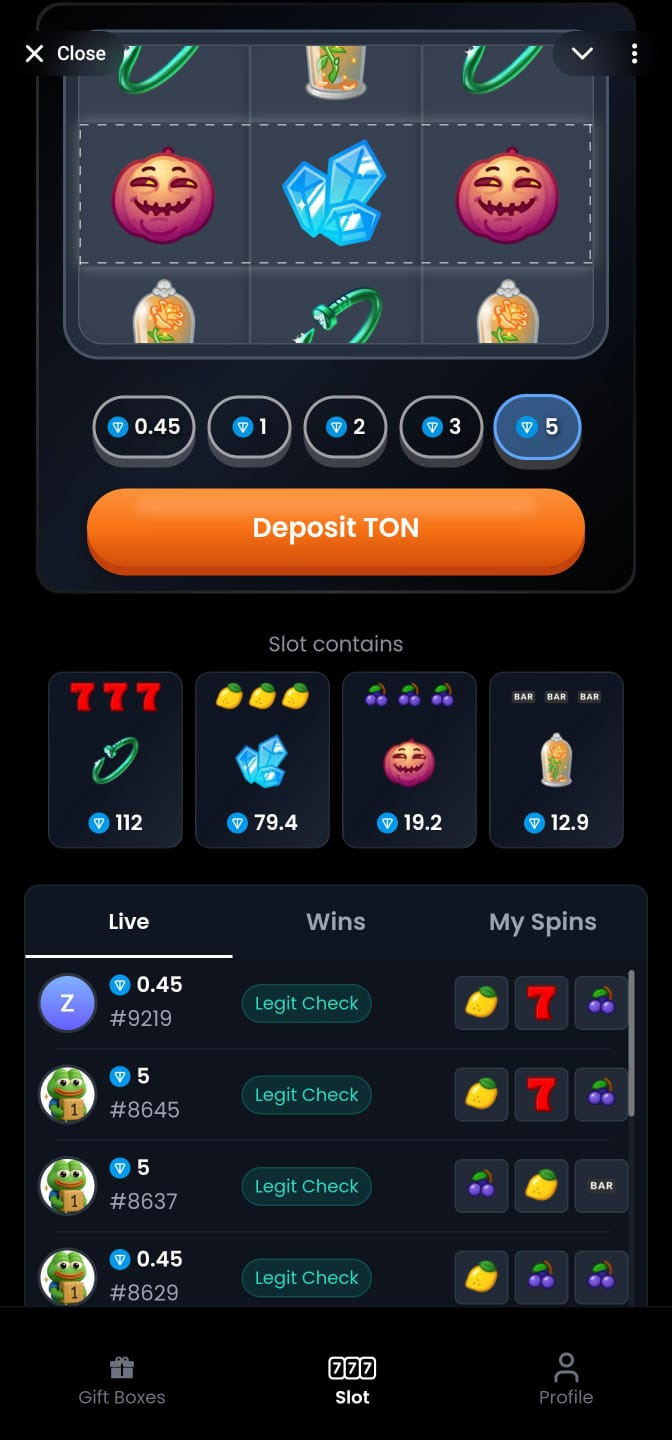Open the My Spins tab

[542, 922]
